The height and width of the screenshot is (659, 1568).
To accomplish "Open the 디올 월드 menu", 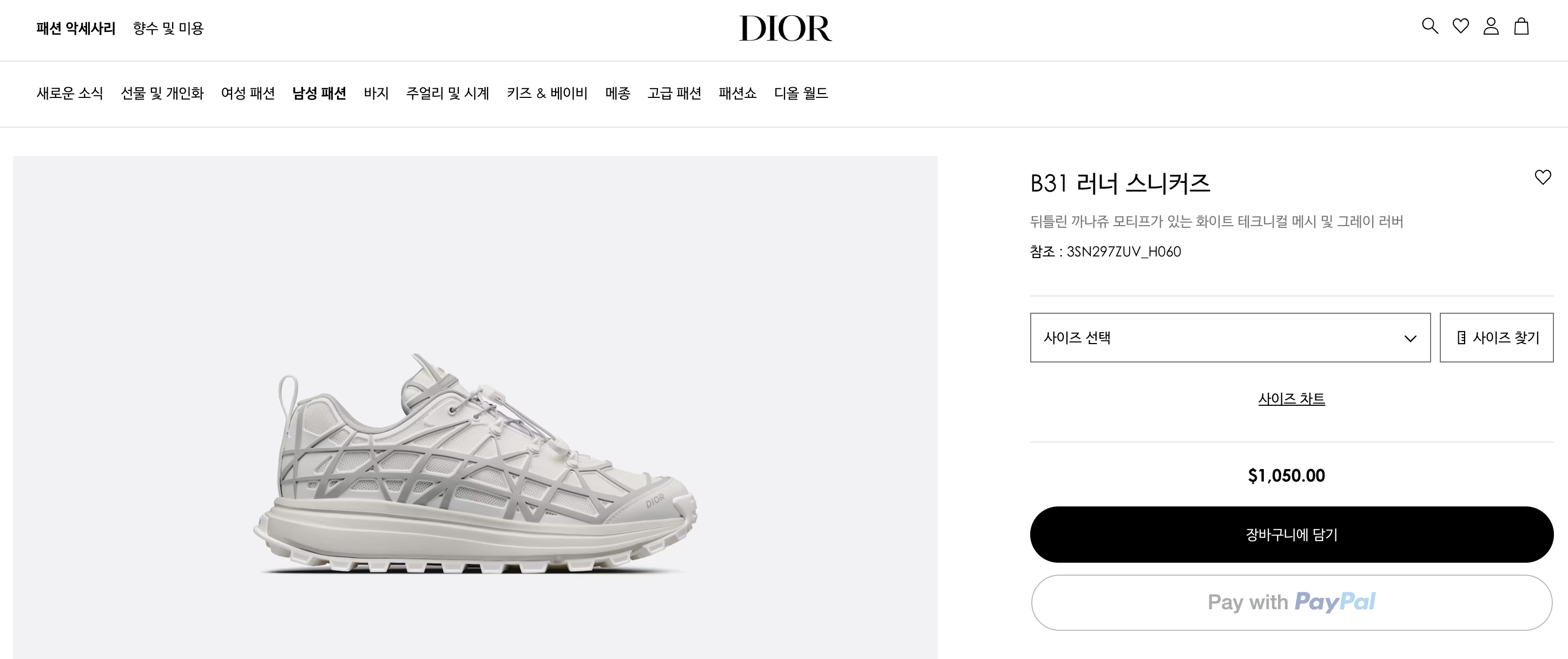I will click(800, 93).
